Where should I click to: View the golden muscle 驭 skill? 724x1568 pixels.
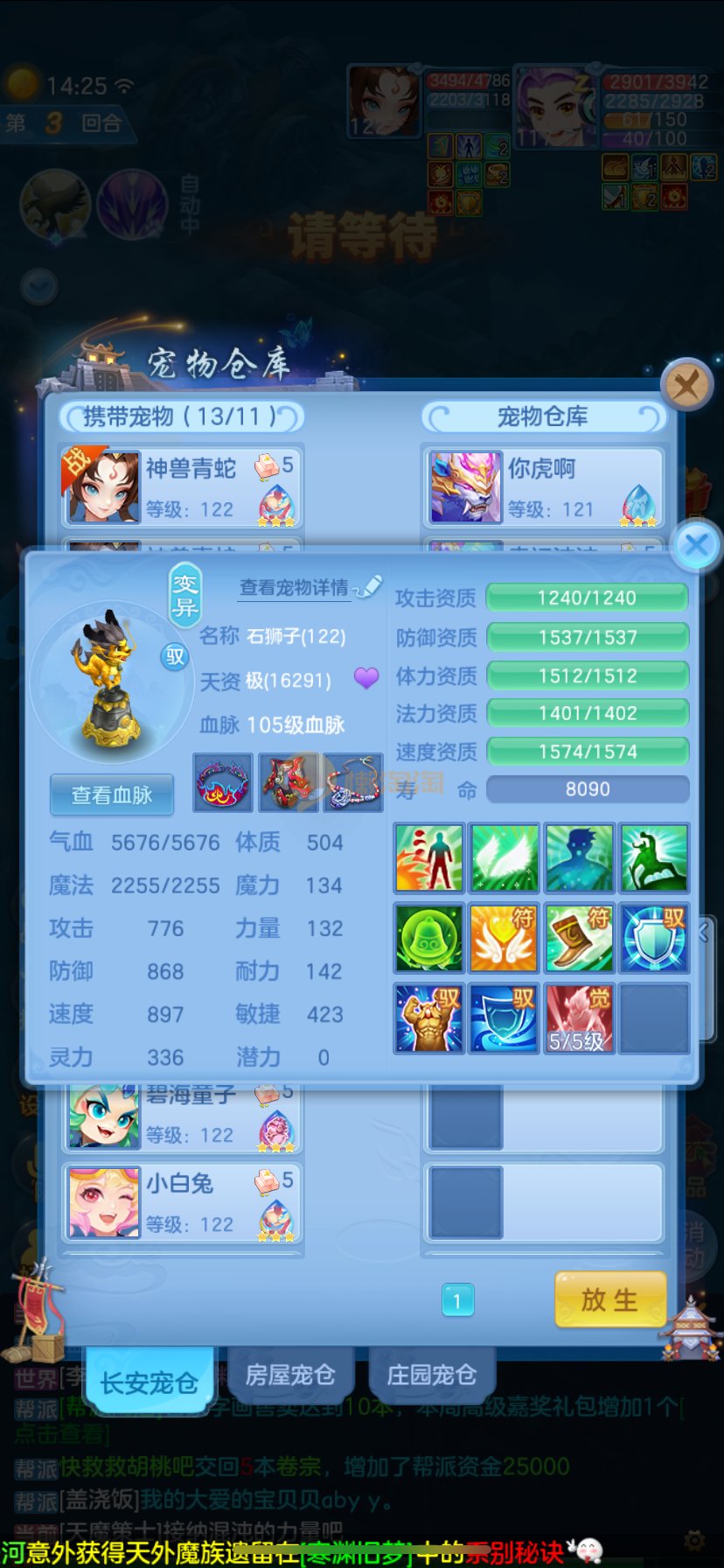point(428,1018)
